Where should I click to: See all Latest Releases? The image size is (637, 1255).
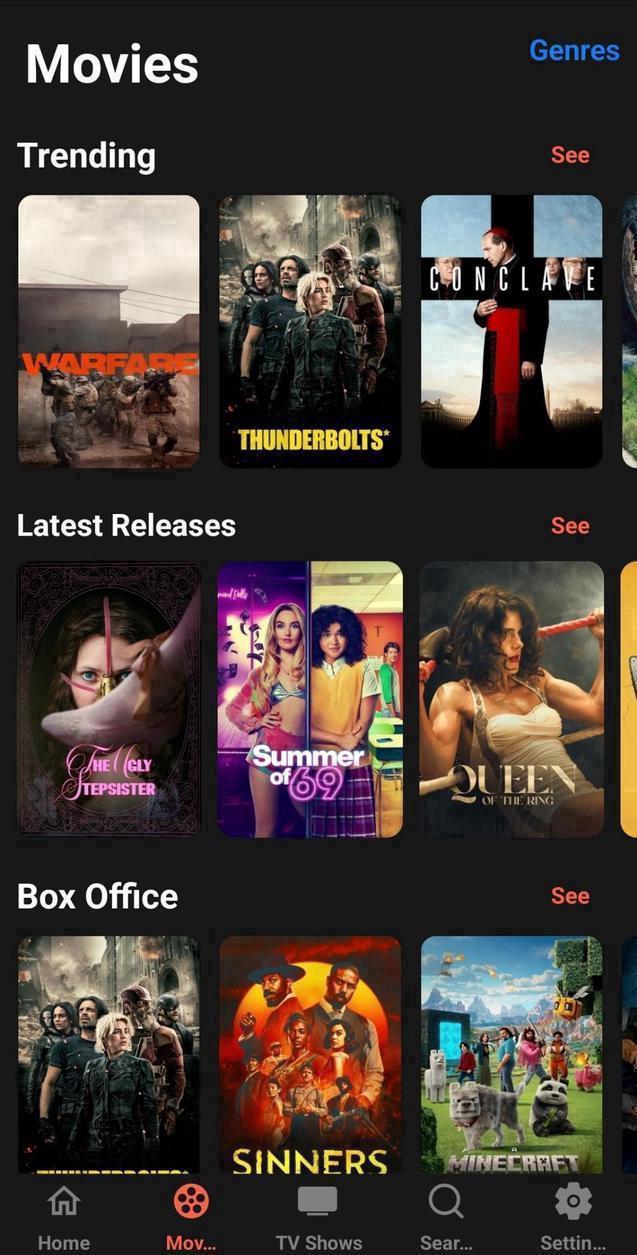click(x=570, y=526)
